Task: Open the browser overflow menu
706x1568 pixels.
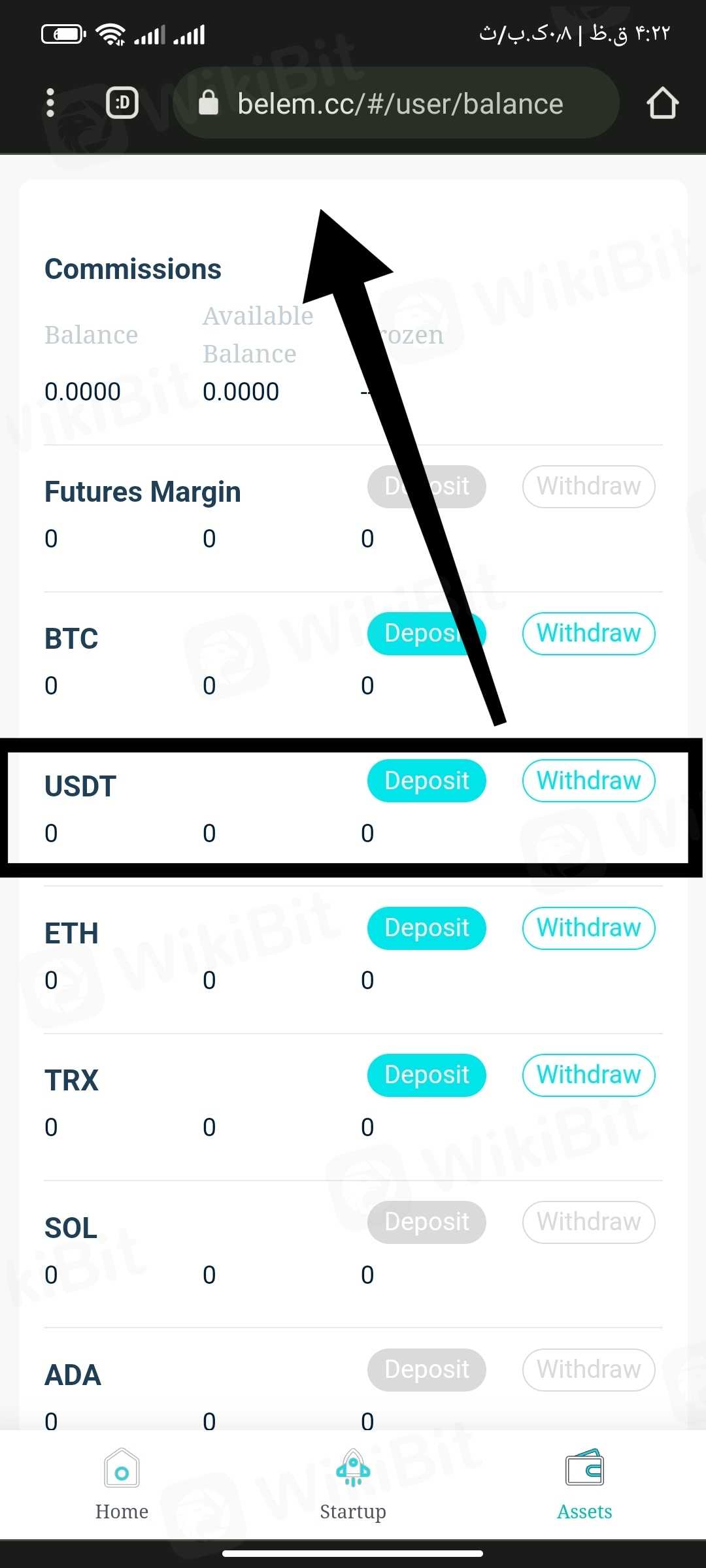Action: click(x=50, y=103)
